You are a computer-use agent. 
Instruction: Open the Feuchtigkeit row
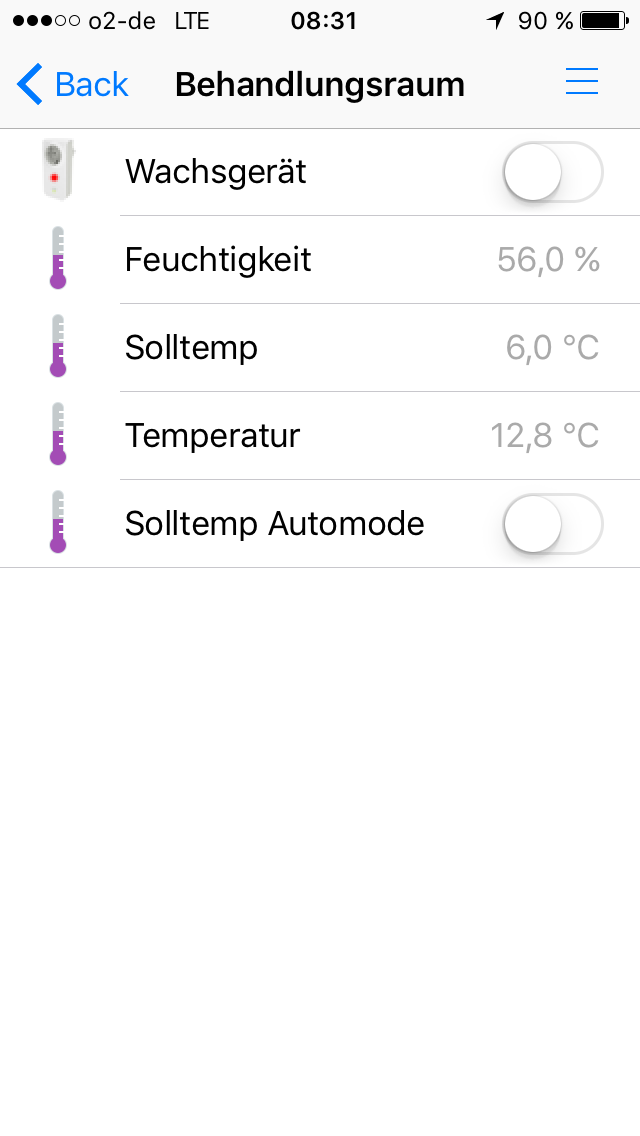[320, 259]
